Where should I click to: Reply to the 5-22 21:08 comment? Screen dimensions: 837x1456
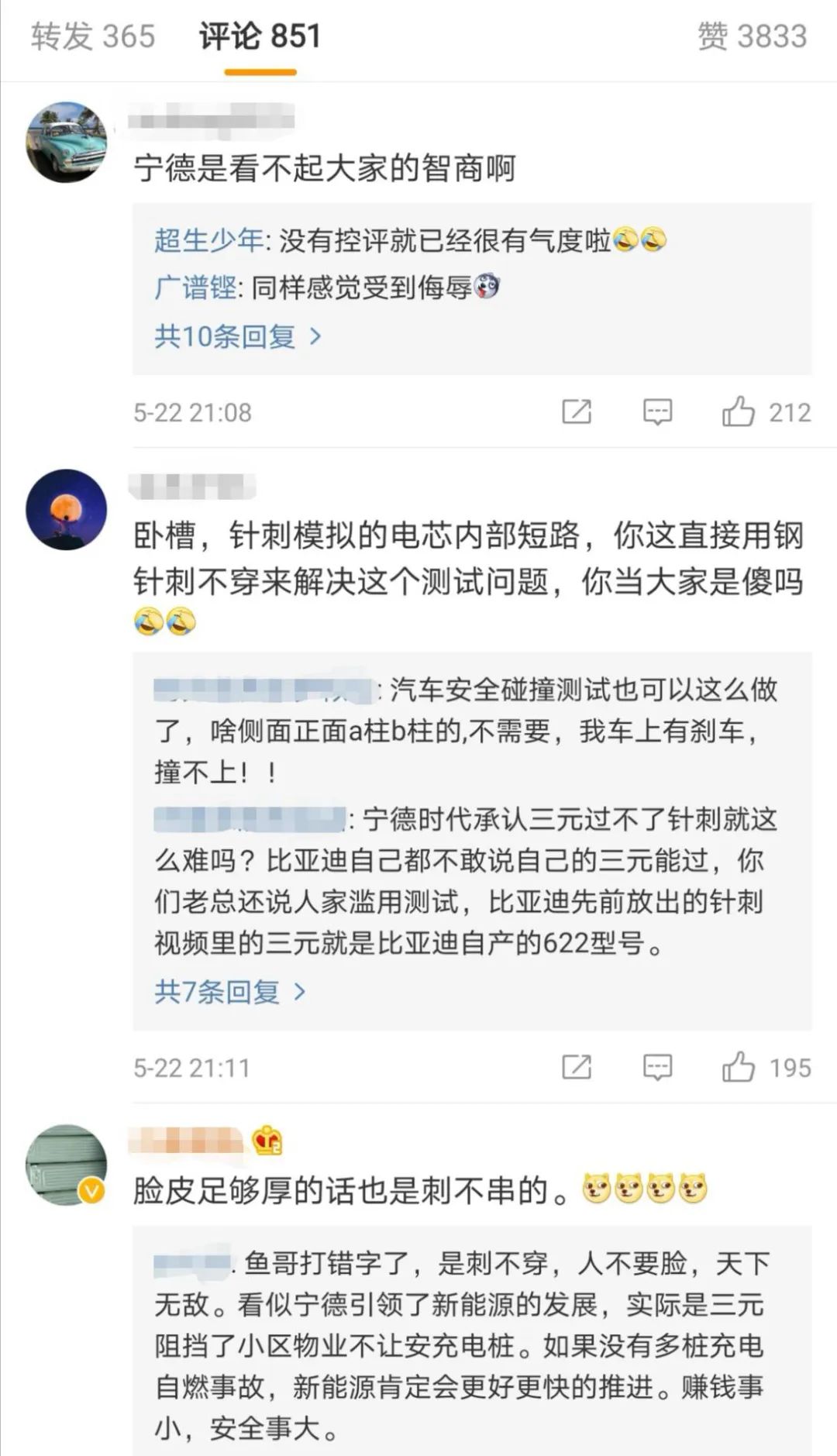[x=657, y=412]
